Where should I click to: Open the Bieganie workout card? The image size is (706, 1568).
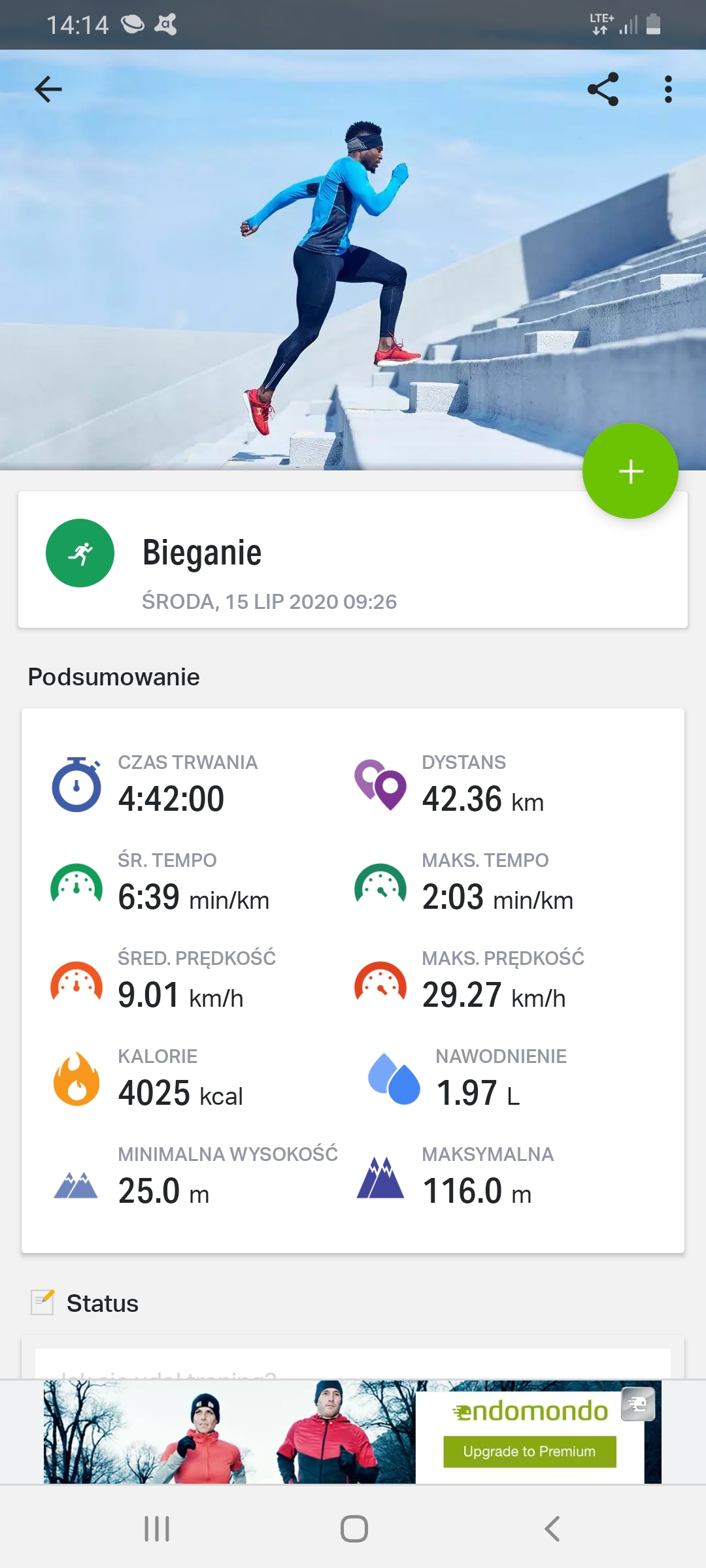353,560
